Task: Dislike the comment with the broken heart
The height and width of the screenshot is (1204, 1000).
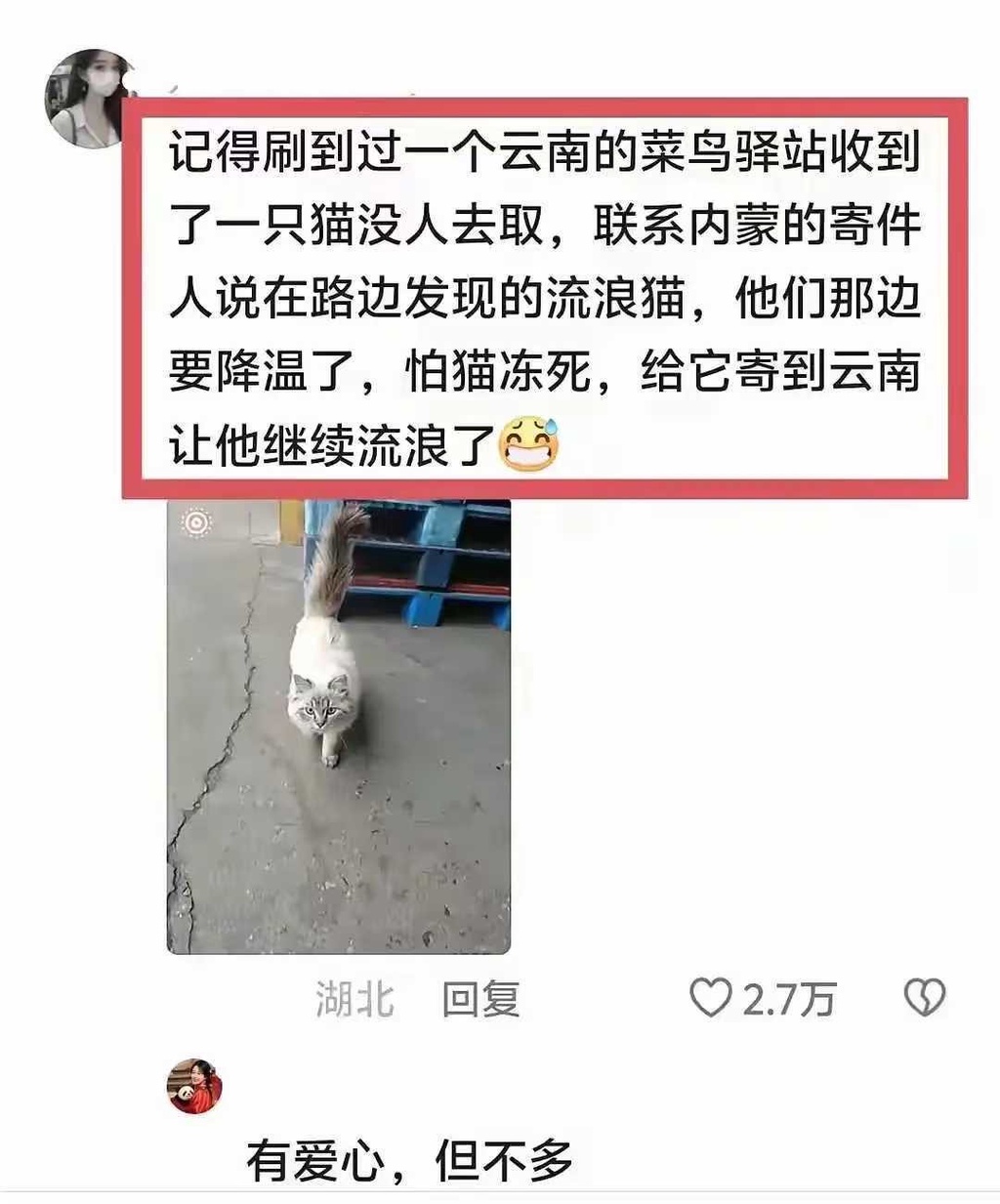Action: click(924, 997)
